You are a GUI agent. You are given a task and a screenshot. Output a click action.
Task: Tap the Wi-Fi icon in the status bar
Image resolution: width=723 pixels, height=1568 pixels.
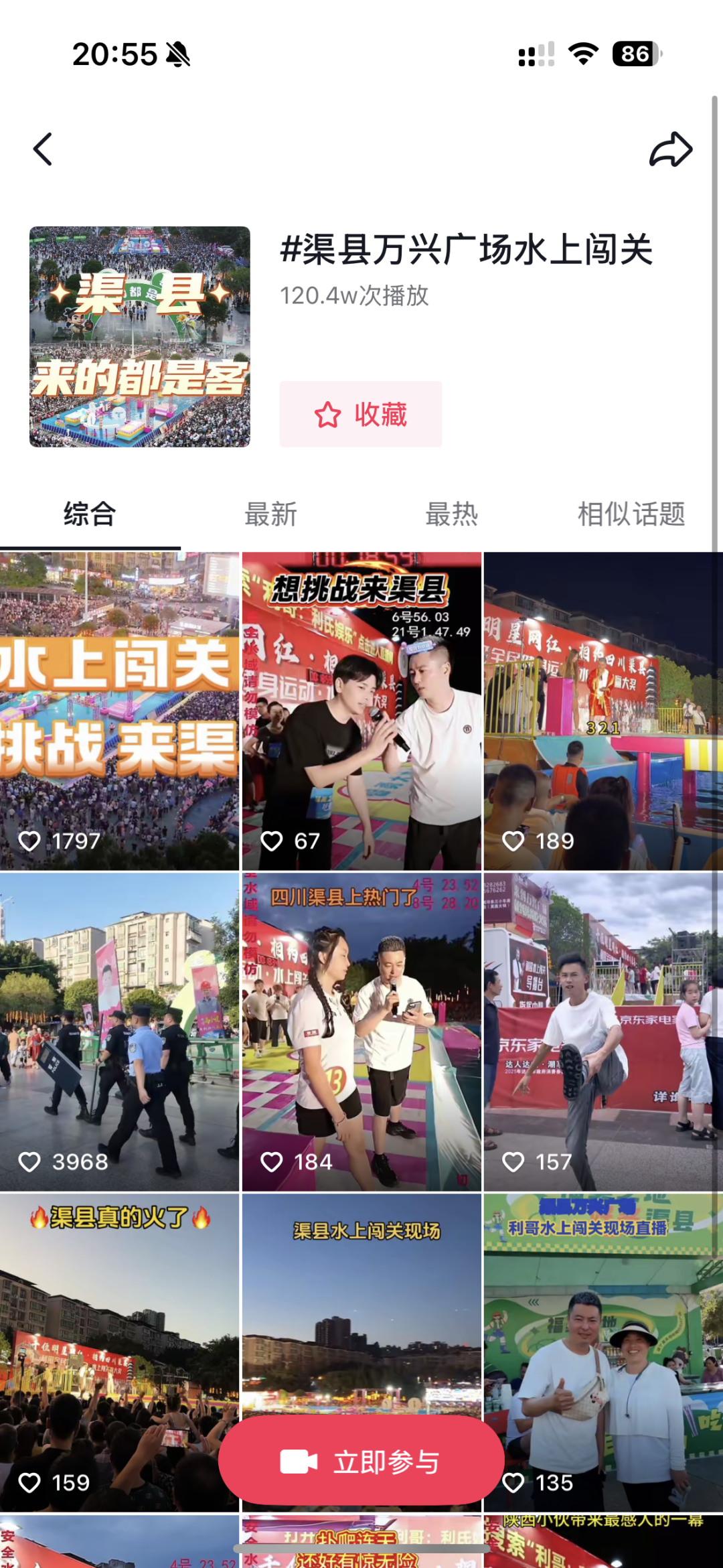(582, 54)
